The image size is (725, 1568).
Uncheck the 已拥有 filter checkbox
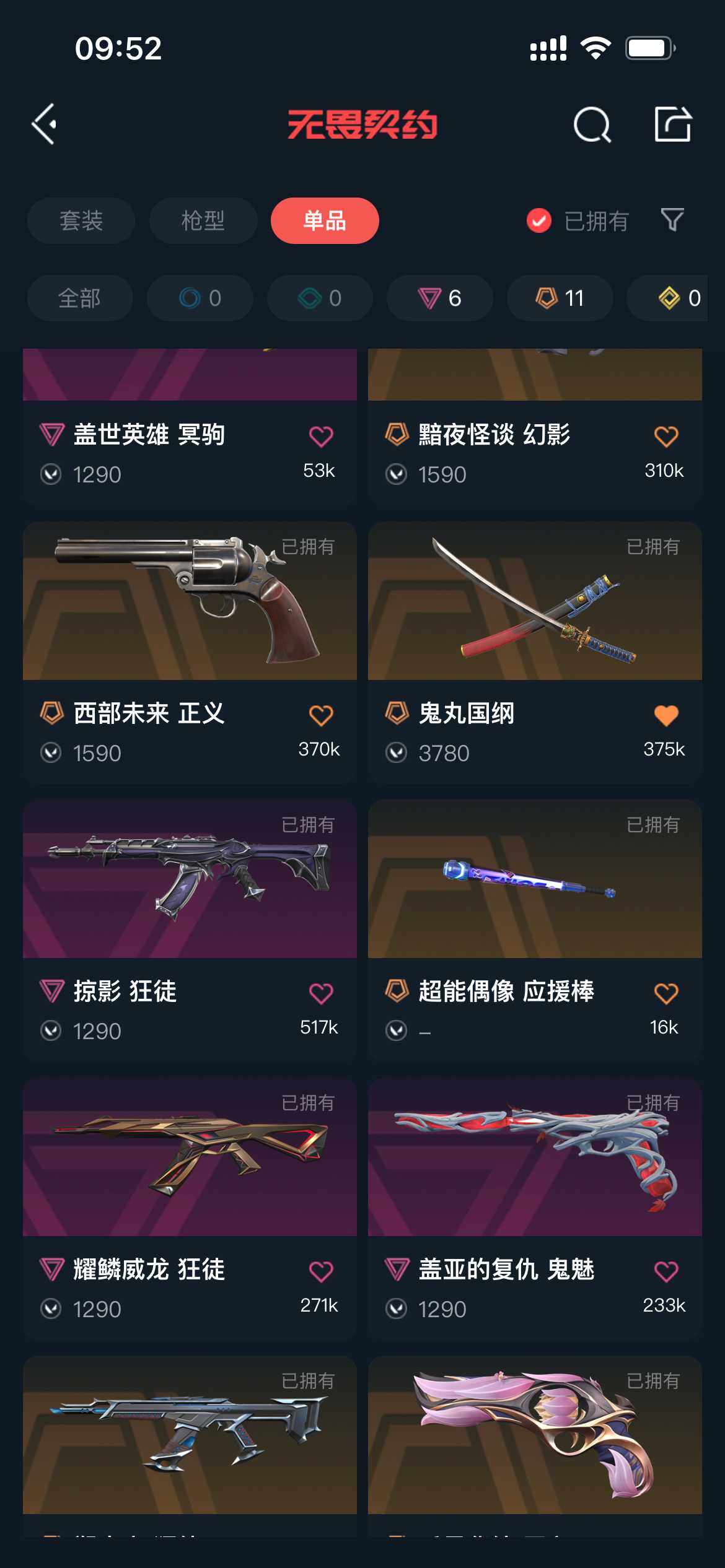(x=539, y=220)
